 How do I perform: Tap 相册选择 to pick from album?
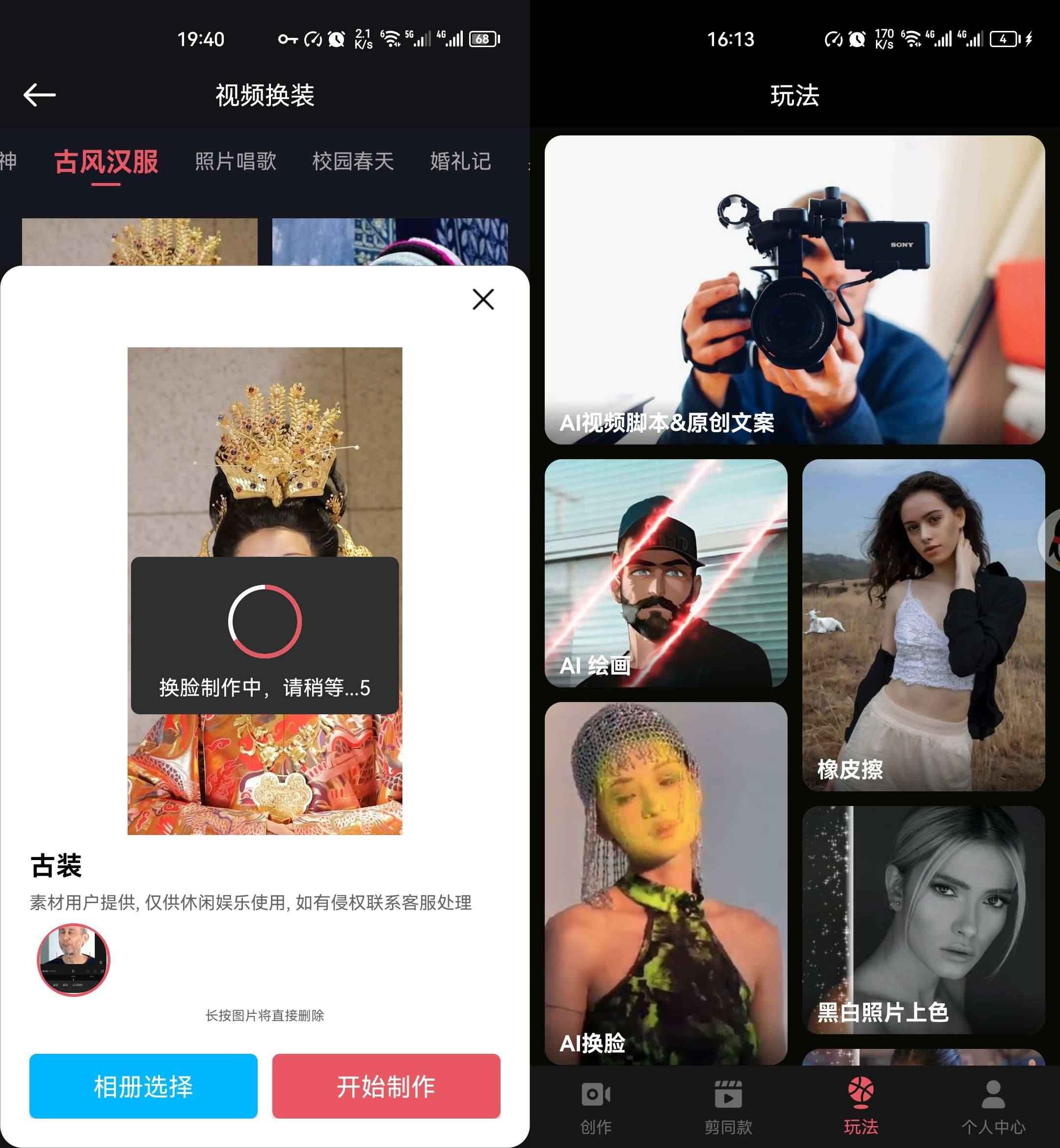[142, 1087]
